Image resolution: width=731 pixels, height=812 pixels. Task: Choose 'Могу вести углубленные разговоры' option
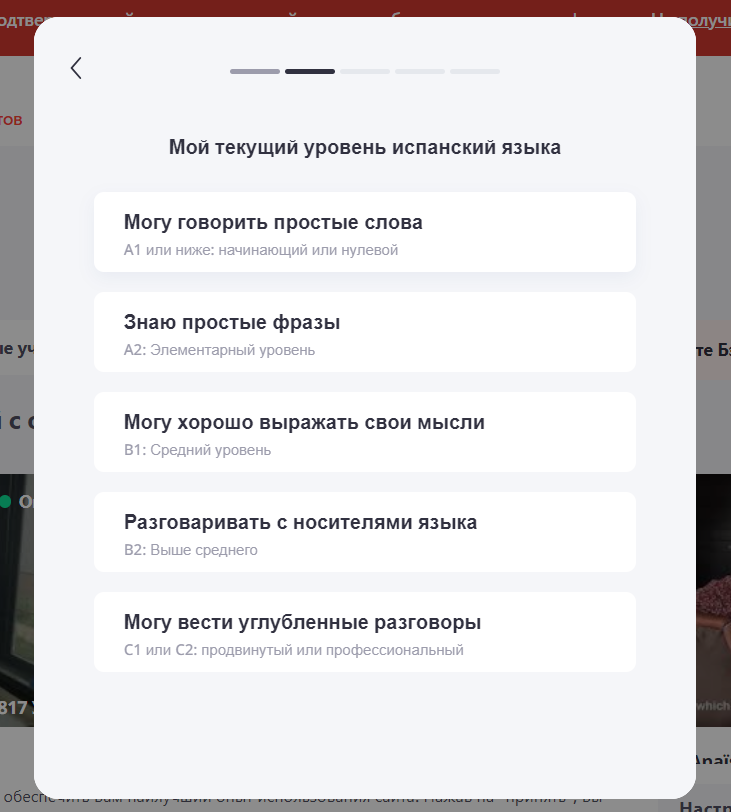tap(364, 632)
